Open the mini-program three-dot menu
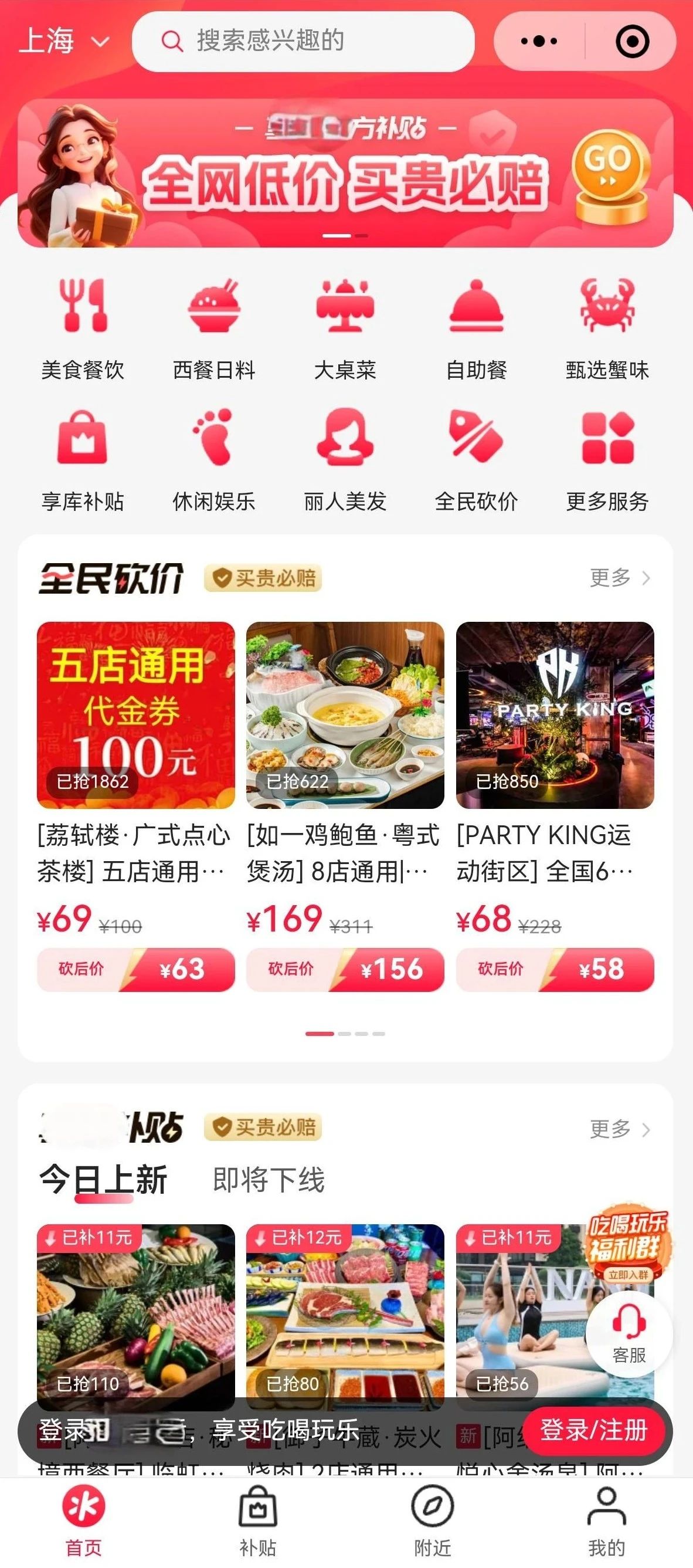The image size is (693, 1568). click(x=539, y=42)
